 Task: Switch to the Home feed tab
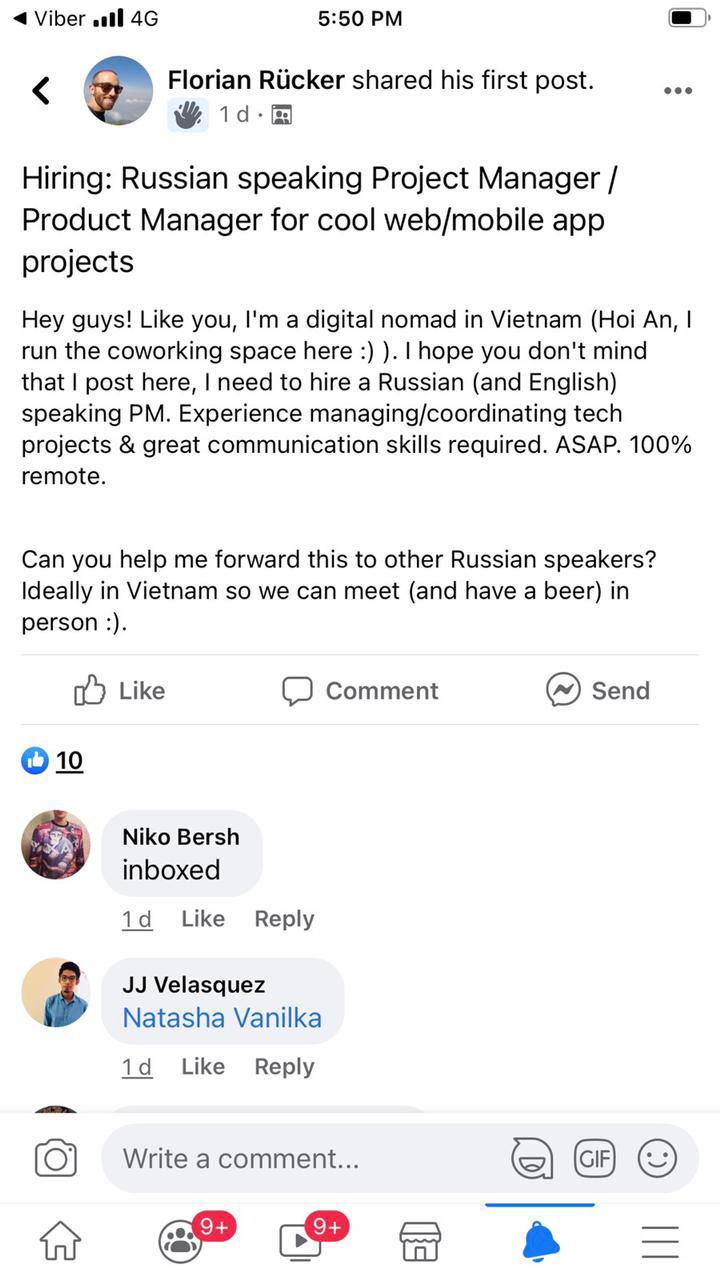coord(60,1241)
